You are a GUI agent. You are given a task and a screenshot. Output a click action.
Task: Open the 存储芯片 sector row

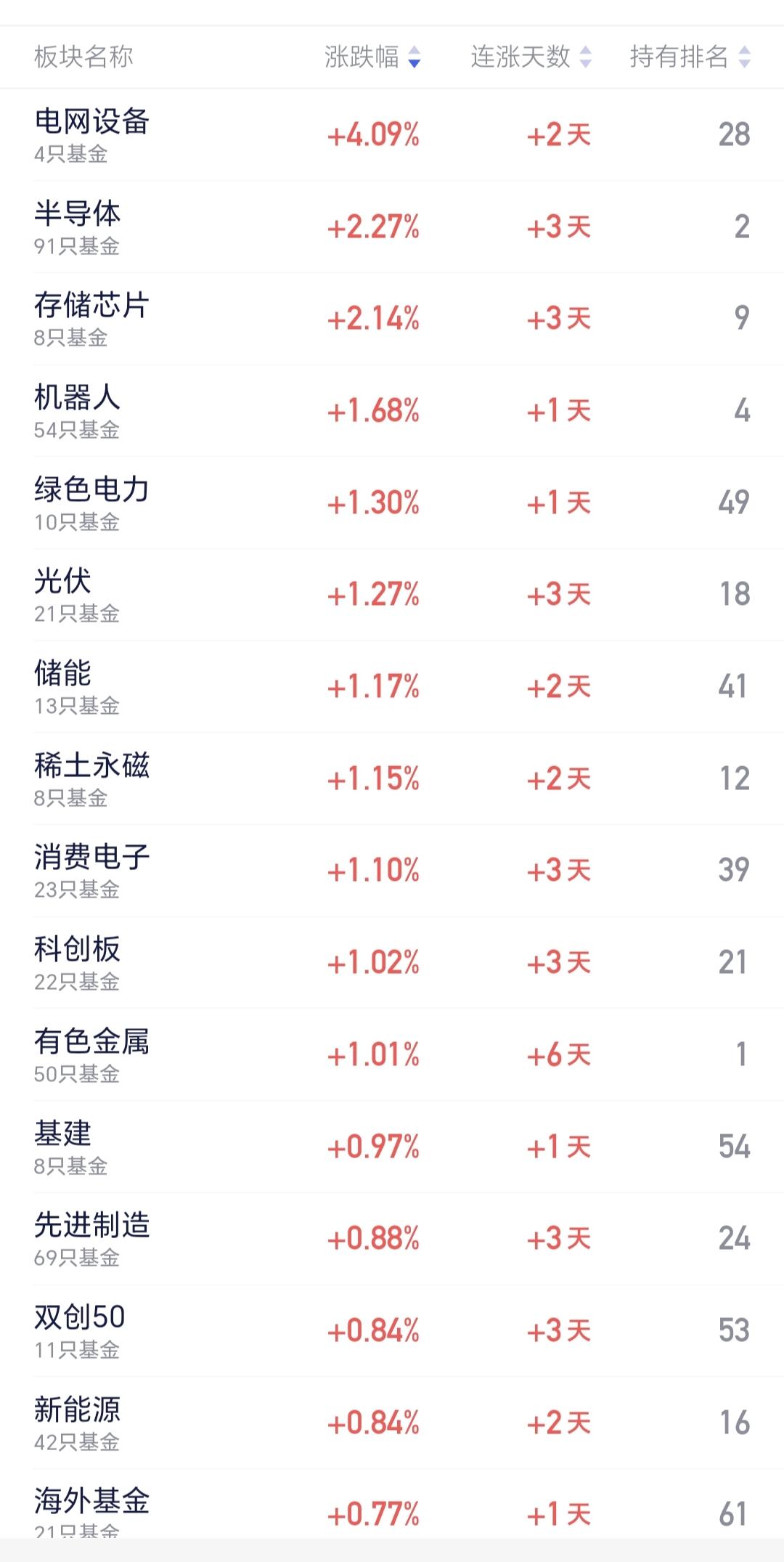(x=392, y=319)
